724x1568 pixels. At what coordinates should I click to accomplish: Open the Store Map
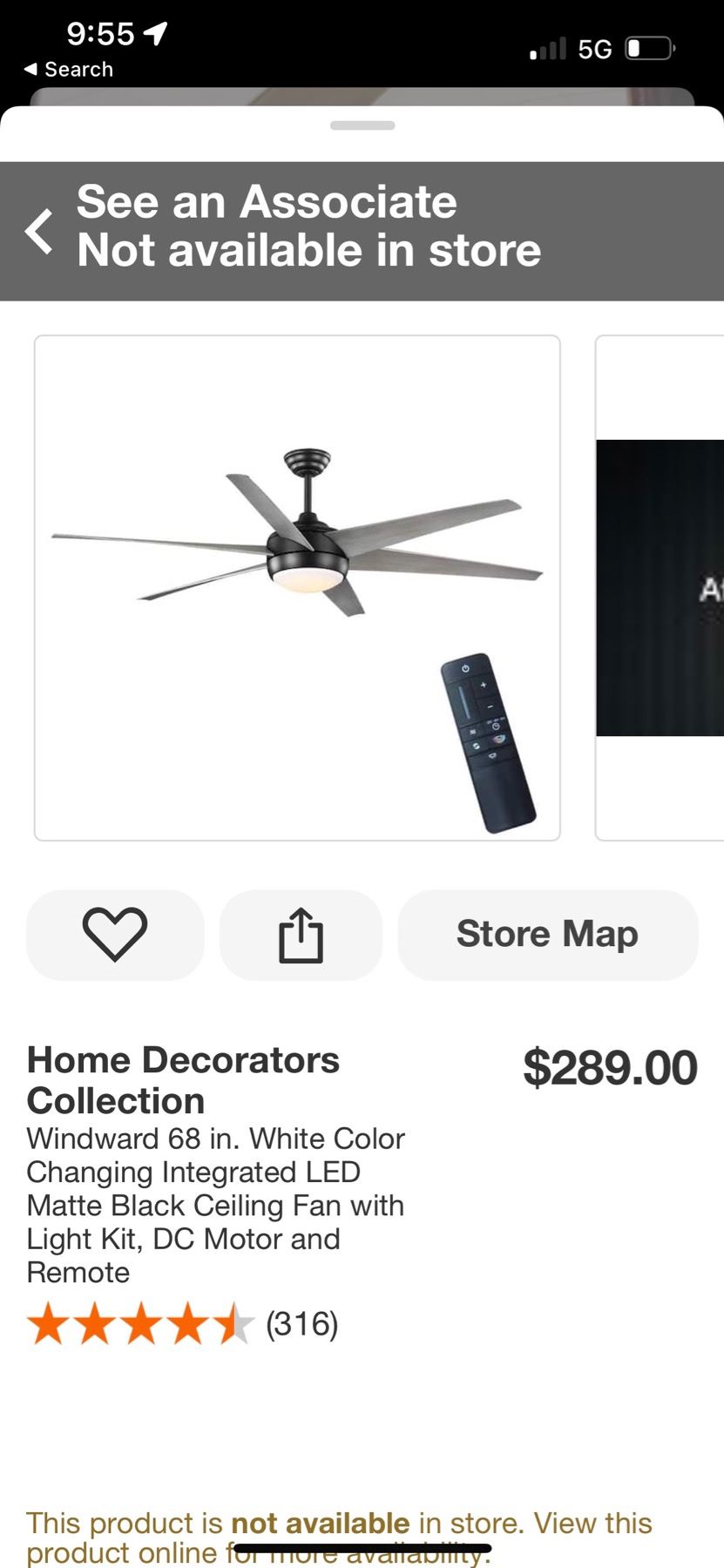click(547, 935)
